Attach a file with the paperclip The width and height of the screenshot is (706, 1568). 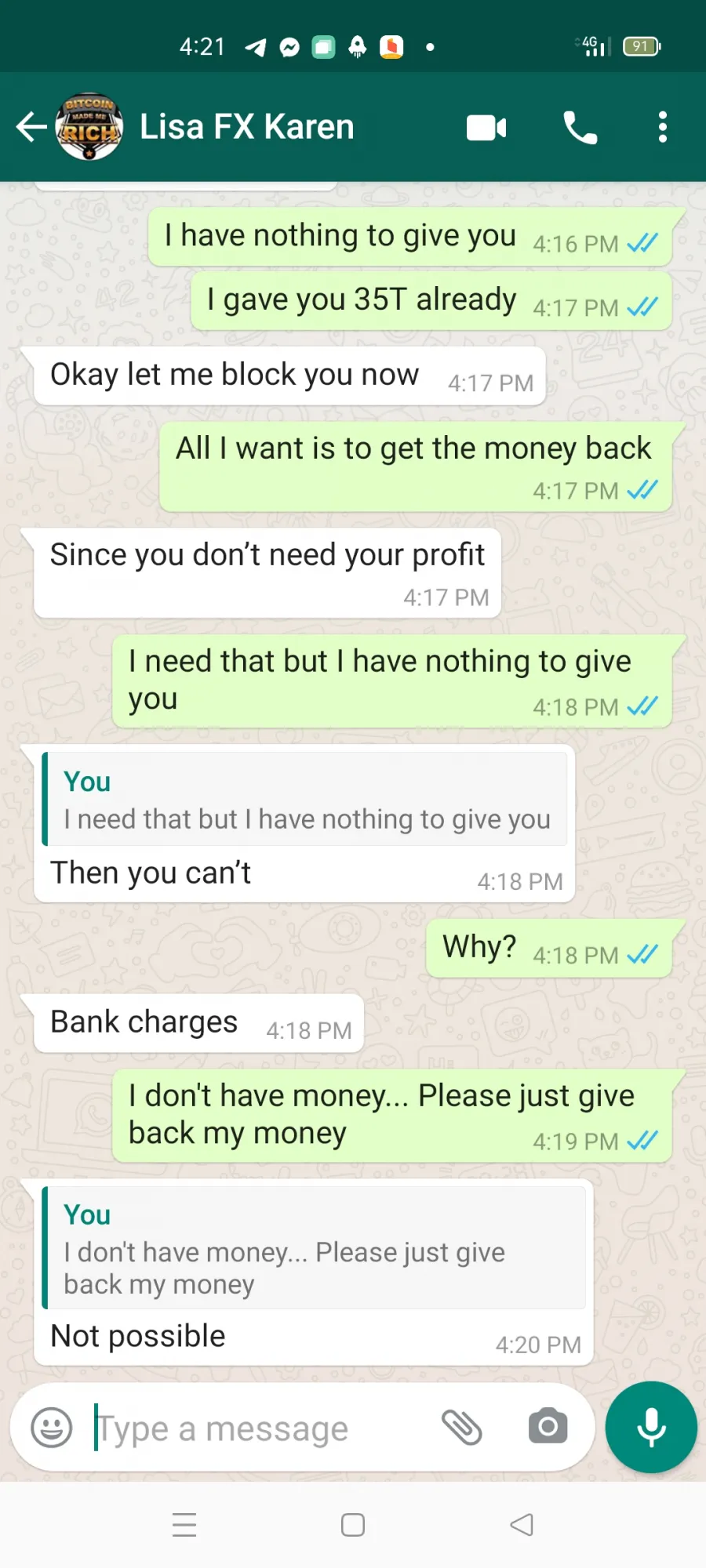[x=462, y=1427]
